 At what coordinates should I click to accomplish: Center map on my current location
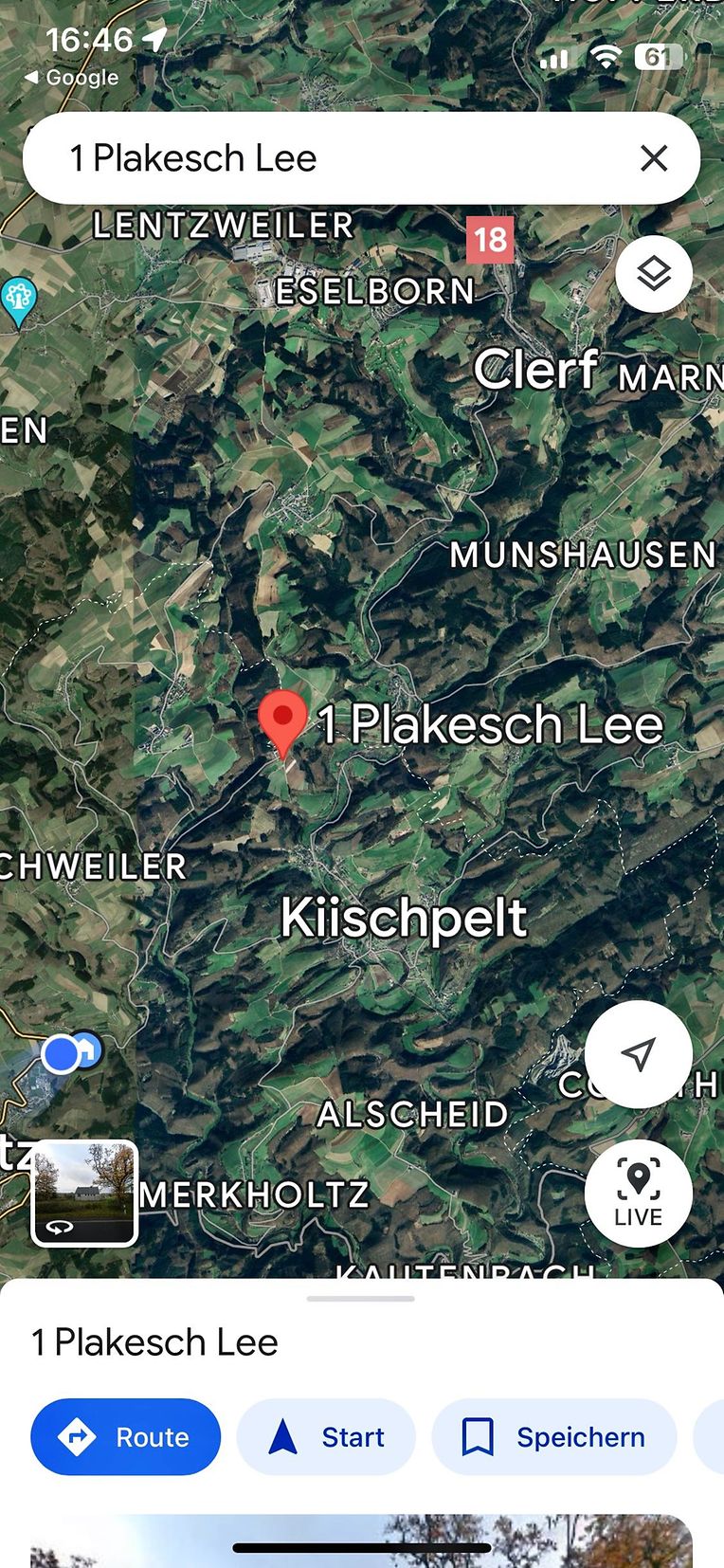click(638, 1054)
